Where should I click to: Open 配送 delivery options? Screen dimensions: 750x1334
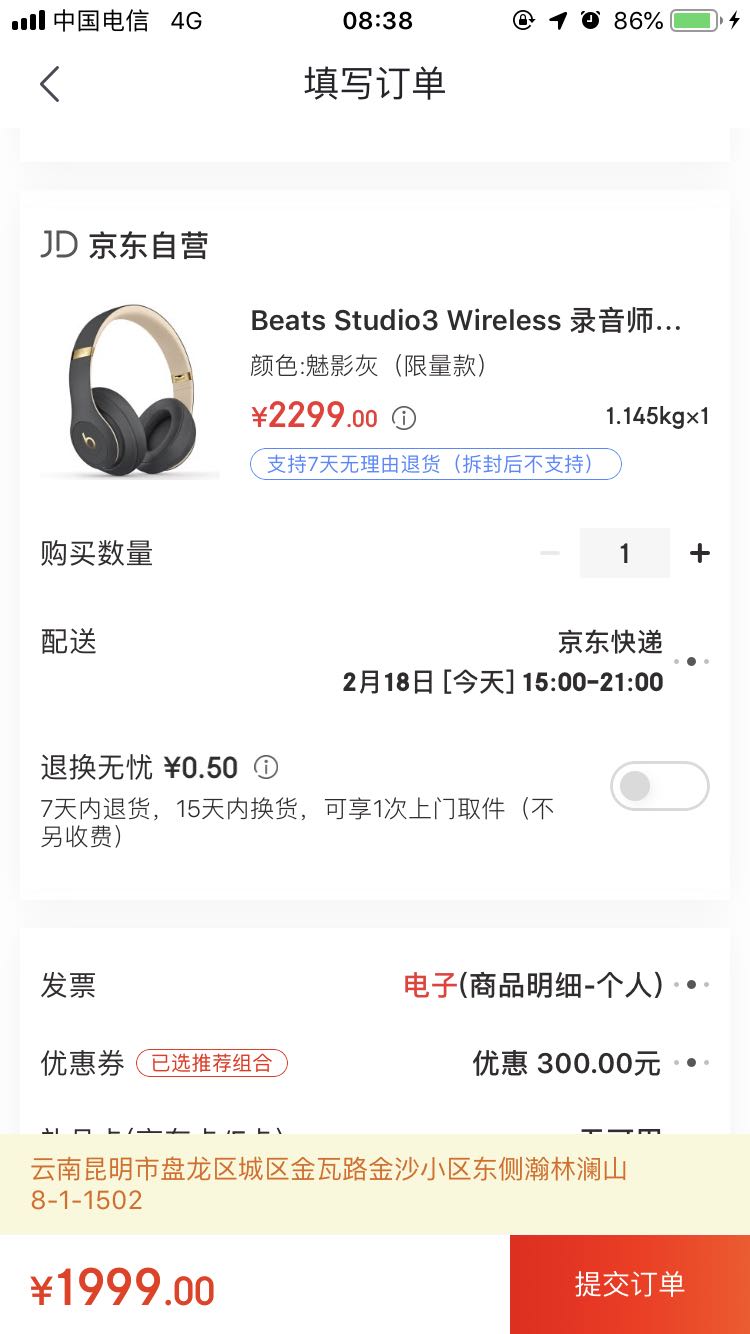coord(691,661)
